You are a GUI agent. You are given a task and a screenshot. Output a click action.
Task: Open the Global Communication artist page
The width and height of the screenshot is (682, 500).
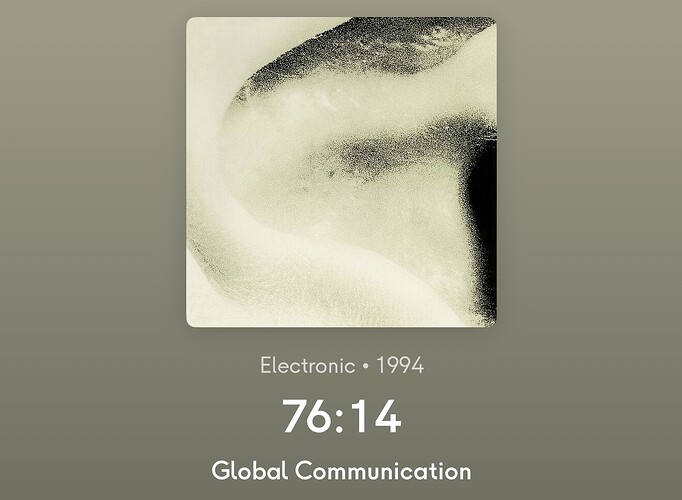[341, 470]
